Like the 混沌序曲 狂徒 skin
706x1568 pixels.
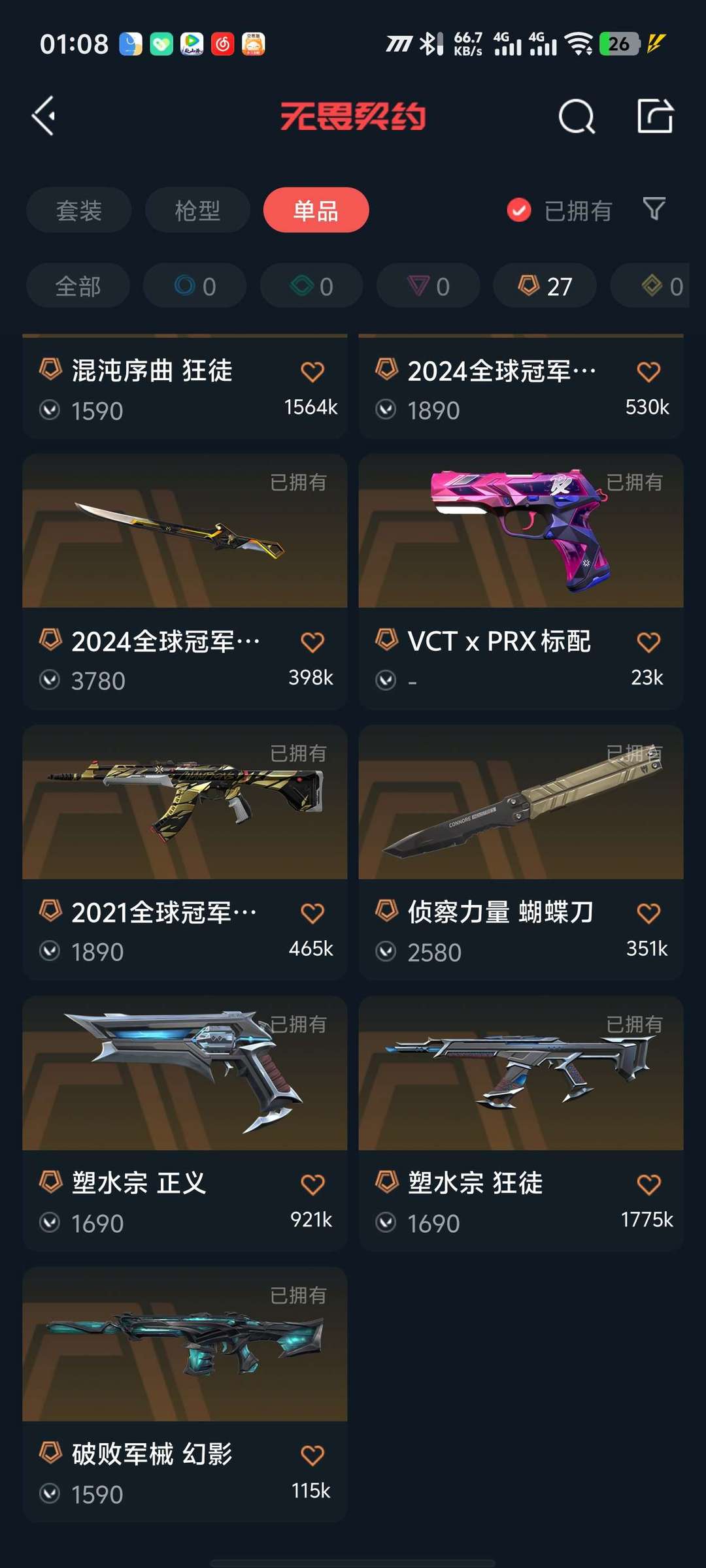[x=312, y=372]
